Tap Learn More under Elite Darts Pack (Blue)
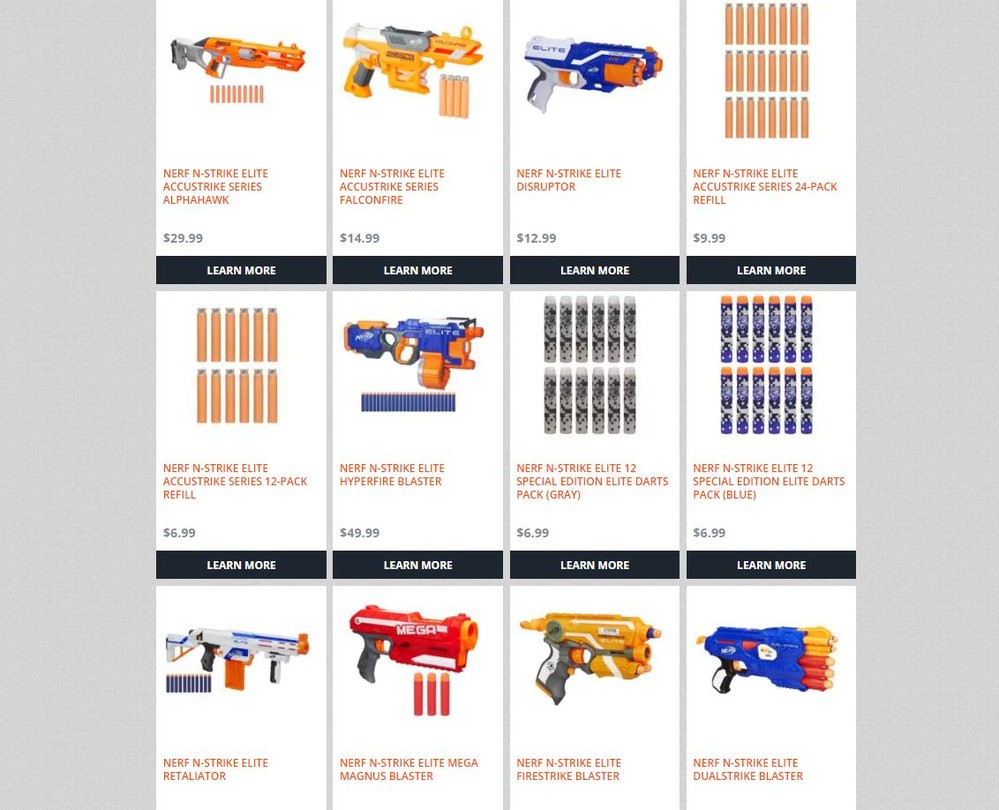This screenshot has width=999, height=810. click(771, 565)
